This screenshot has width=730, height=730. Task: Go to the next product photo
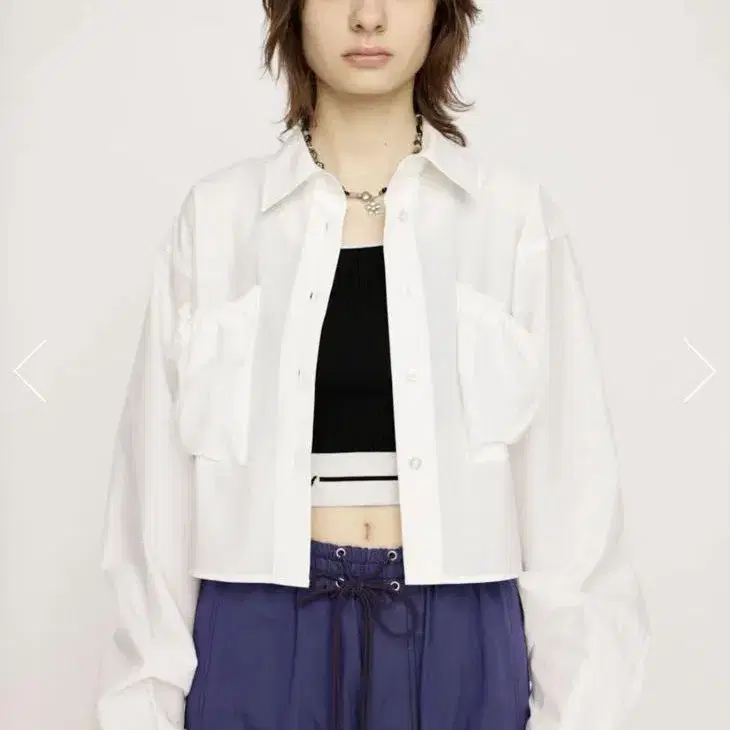tap(699, 370)
